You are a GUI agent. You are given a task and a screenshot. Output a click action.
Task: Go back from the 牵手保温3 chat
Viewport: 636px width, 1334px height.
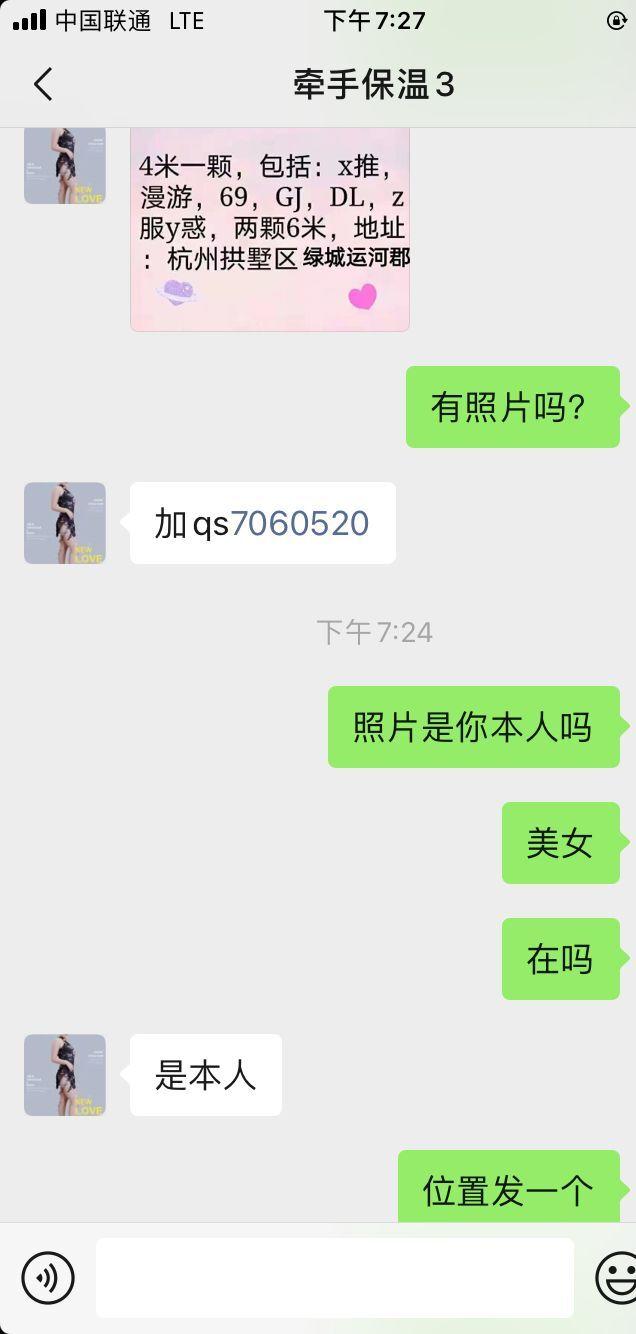[x=42, y=85]
